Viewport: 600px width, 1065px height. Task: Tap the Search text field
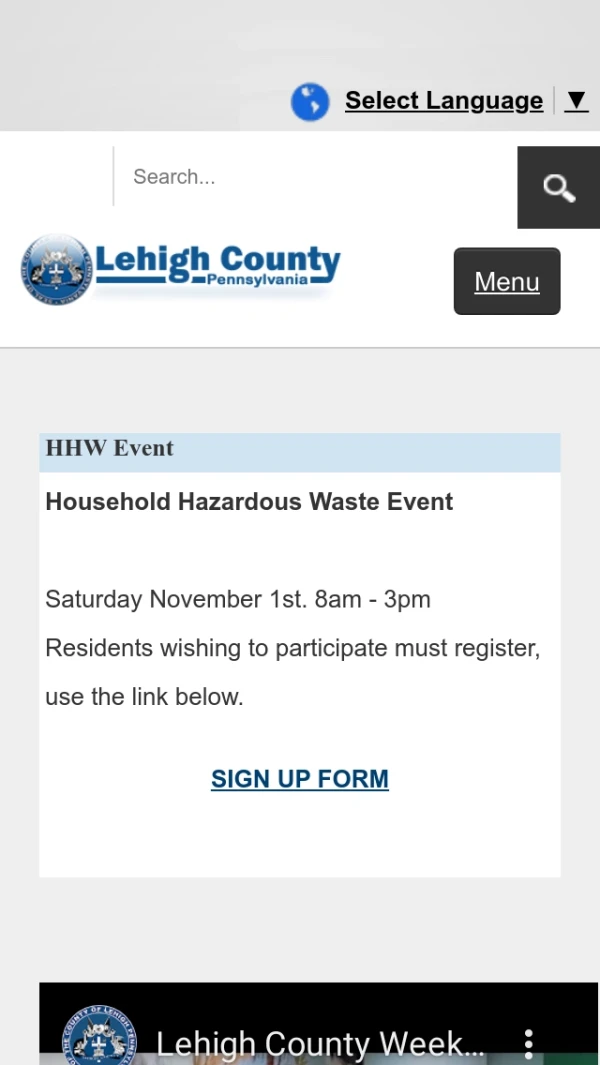(313, 177)
